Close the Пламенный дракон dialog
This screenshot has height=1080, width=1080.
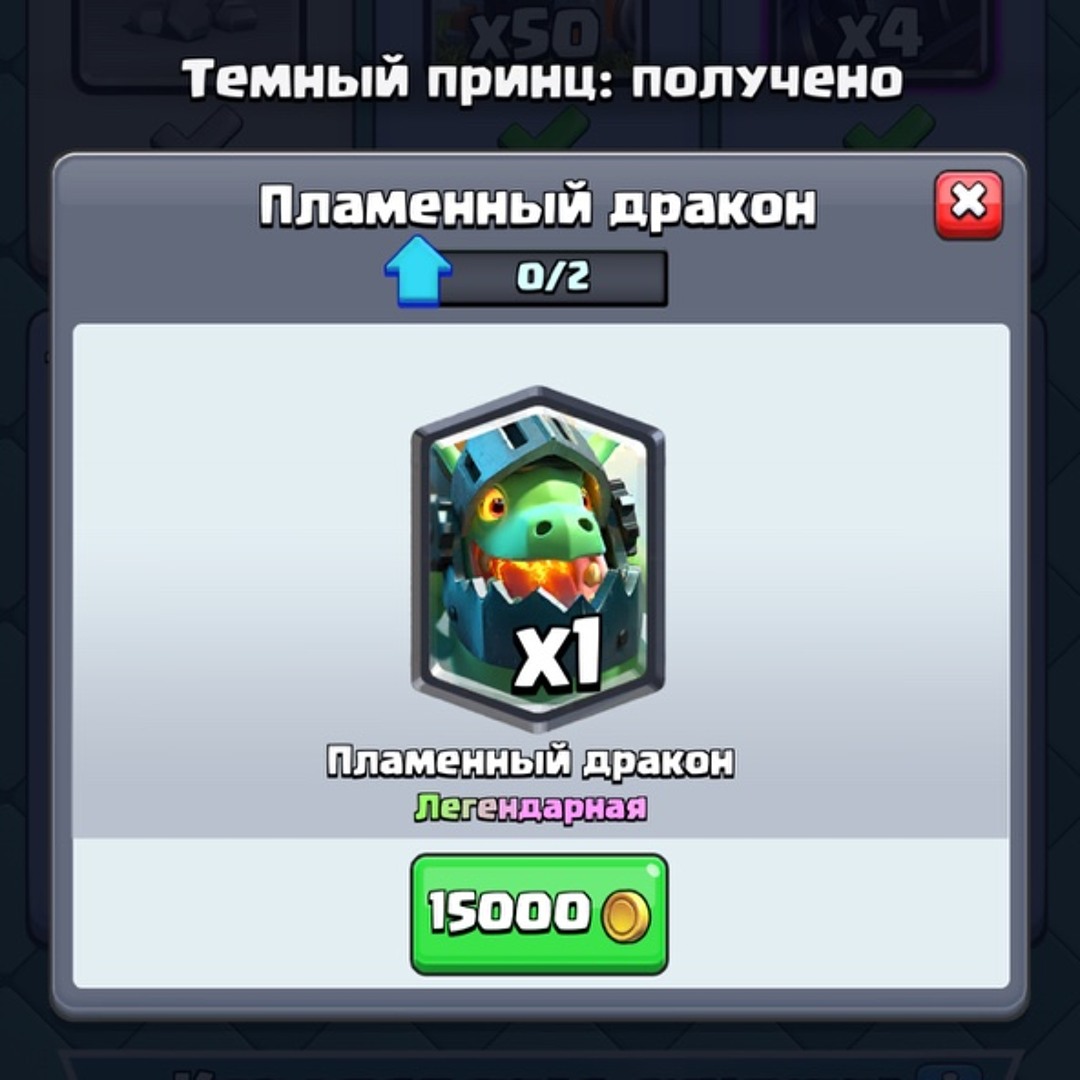[968, 205]
